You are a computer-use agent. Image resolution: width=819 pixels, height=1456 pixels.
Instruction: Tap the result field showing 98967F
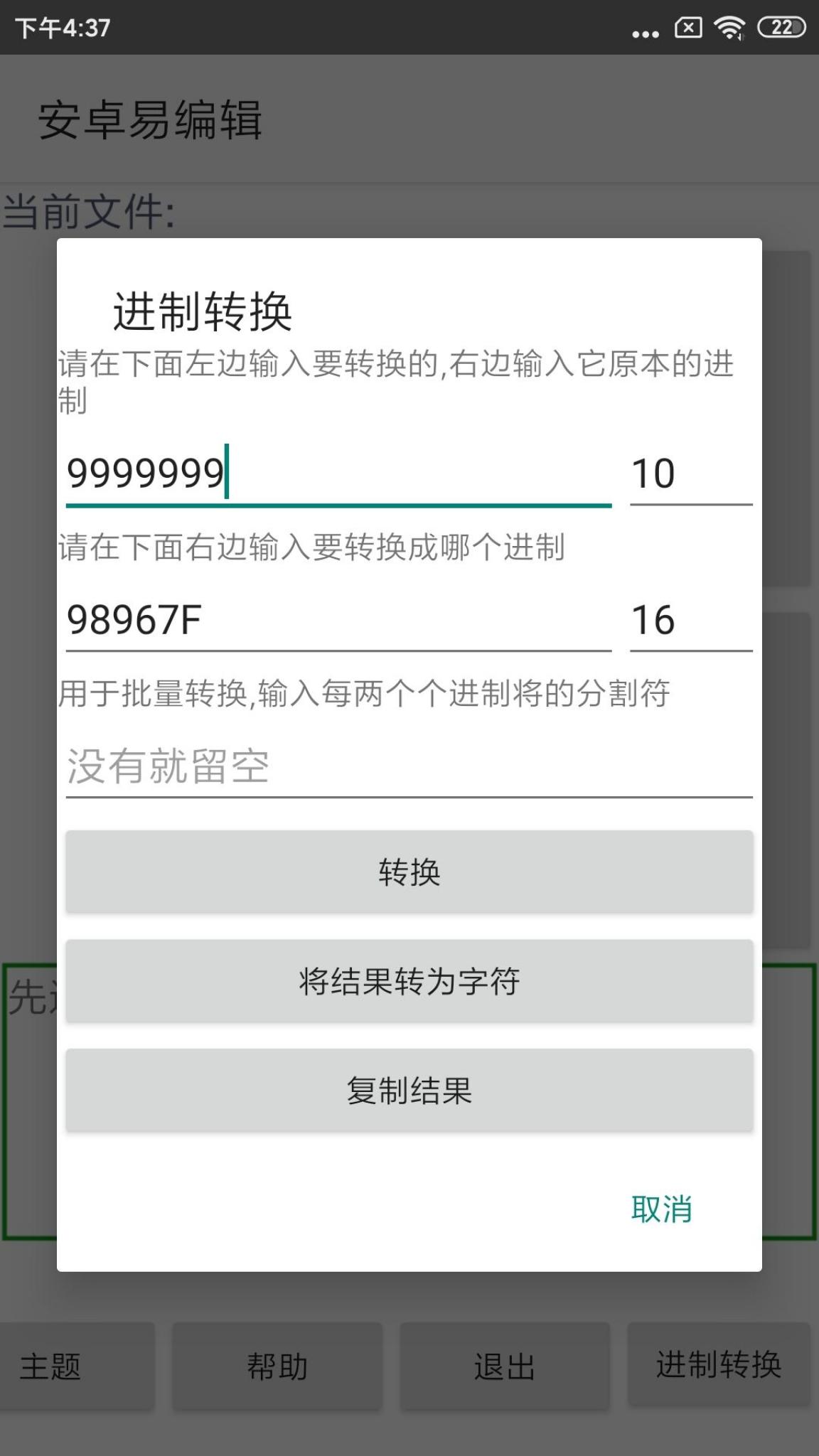[x=338, y=620]
